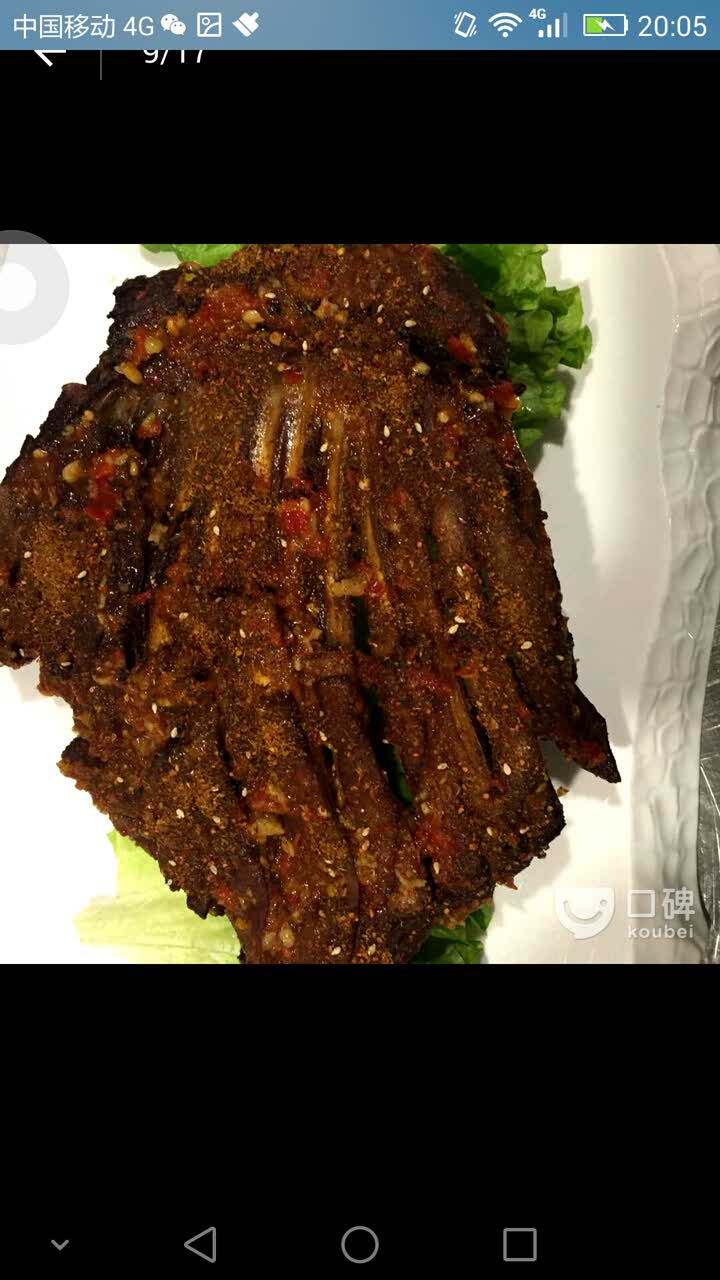Tap the system back button
The width and height of the screenshot is (720, 1280).
[200, 1245]
